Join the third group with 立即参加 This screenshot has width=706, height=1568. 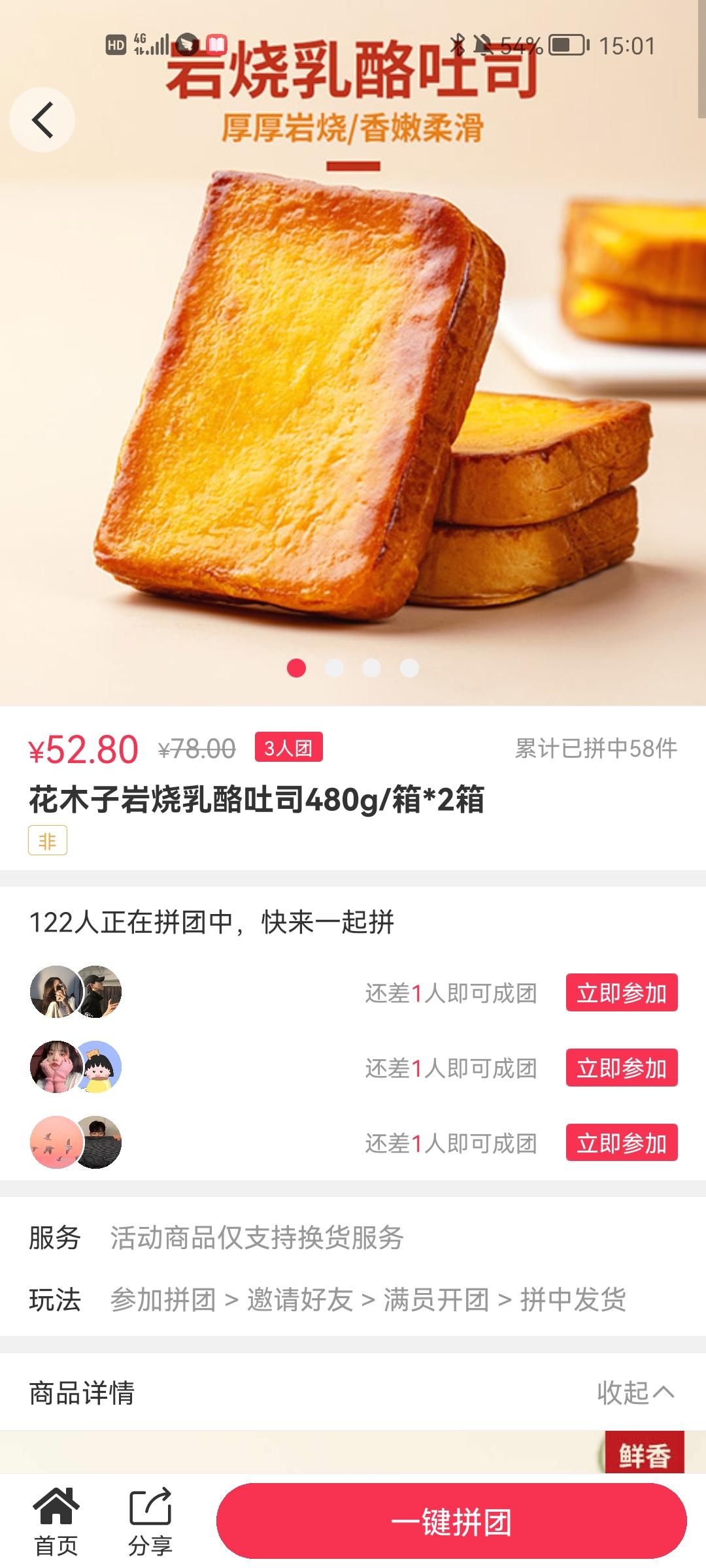coord(621,1143)
